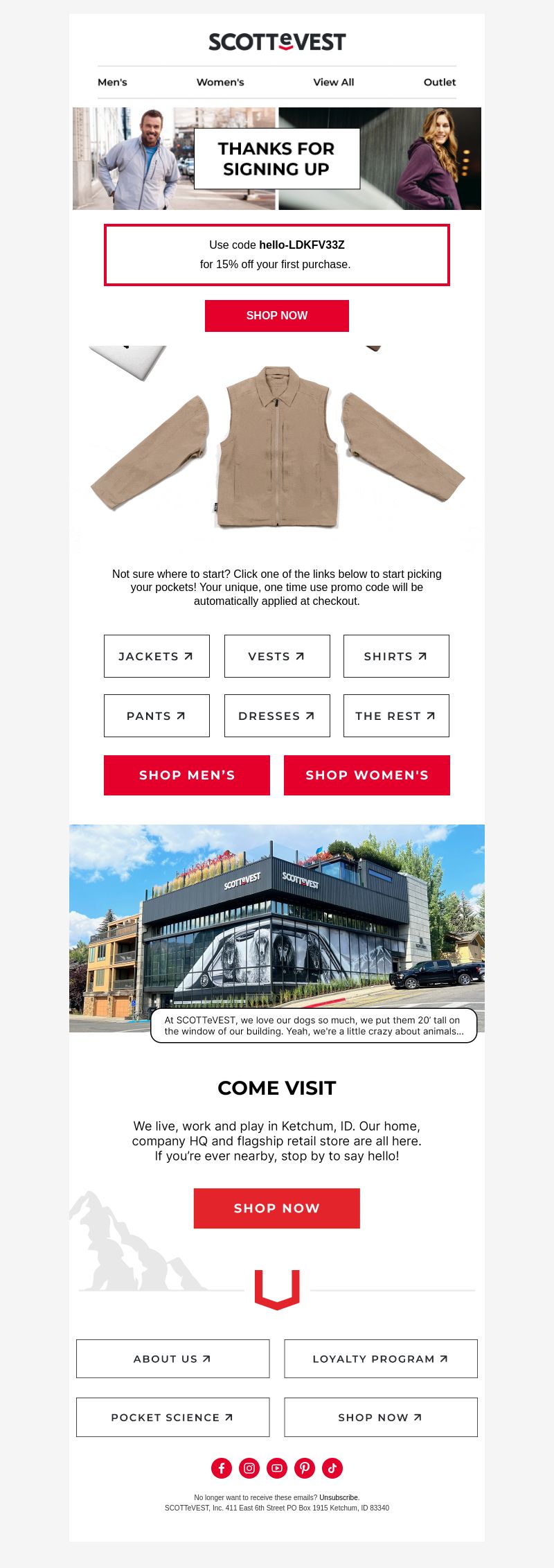Open Pocket Science
The width and height of the screenshot is (554, 1568).
point(172,1417)
